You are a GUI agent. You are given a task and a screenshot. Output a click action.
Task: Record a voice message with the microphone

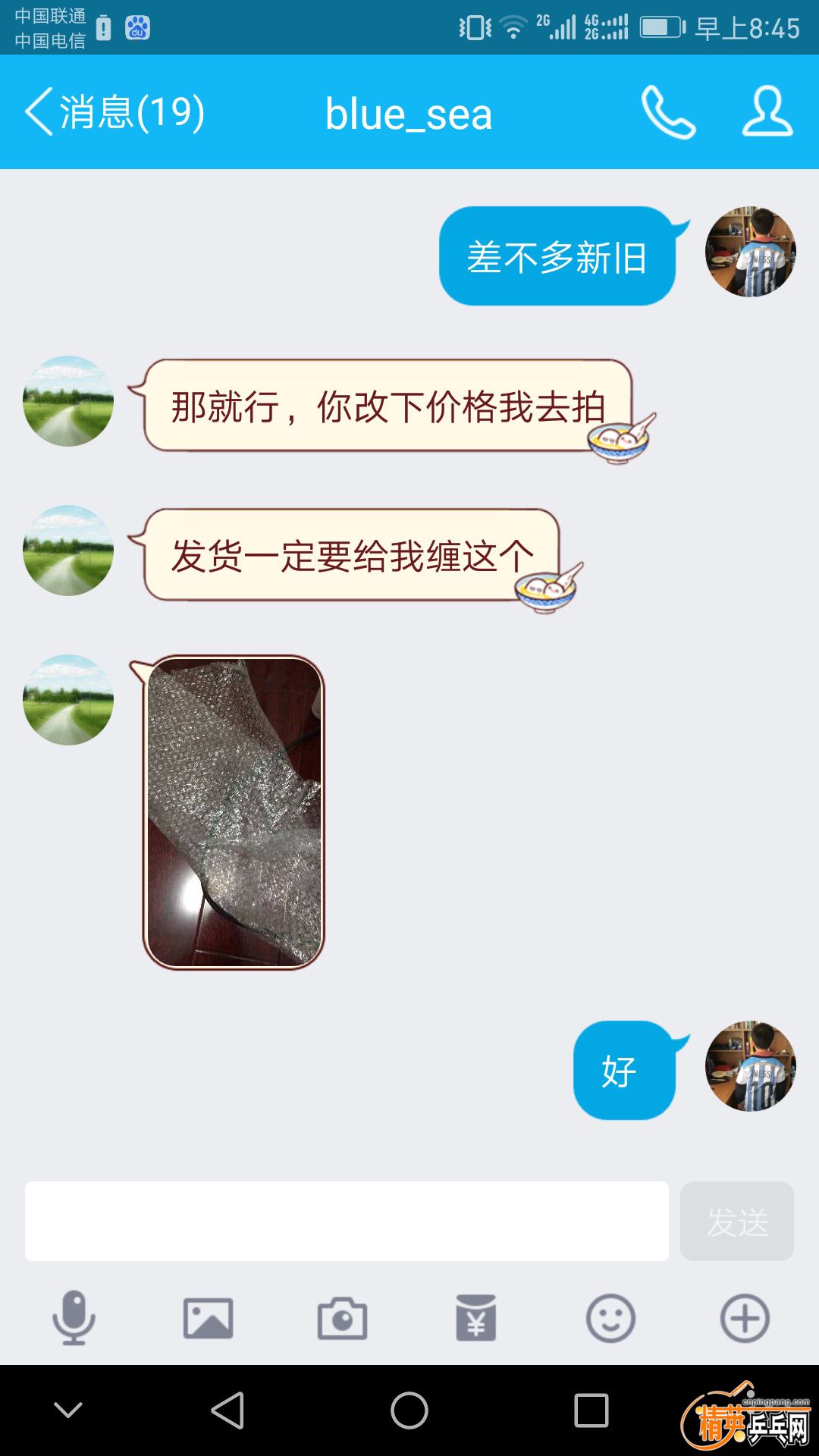74,1318
